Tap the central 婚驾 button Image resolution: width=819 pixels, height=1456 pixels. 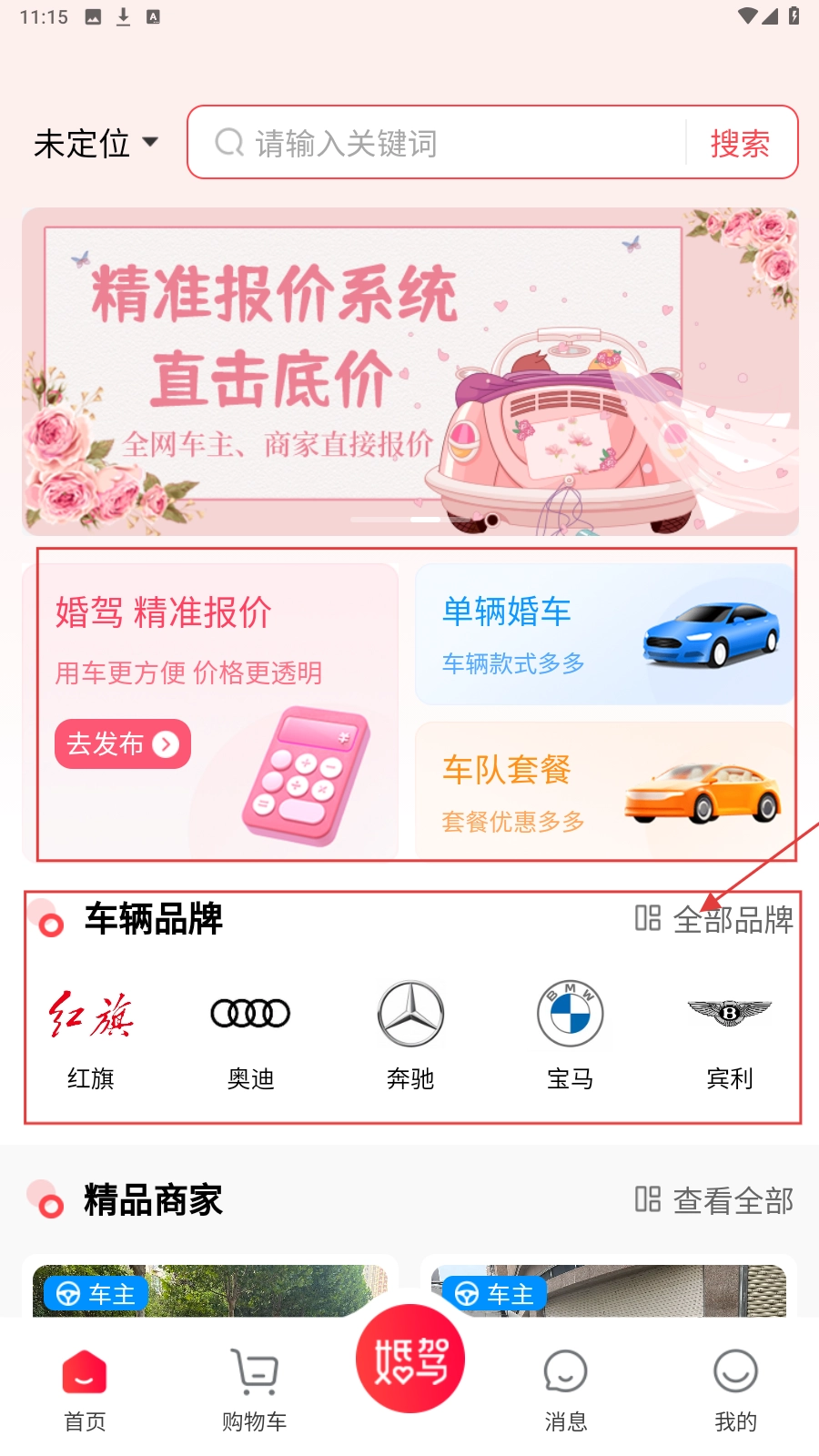410,1360
